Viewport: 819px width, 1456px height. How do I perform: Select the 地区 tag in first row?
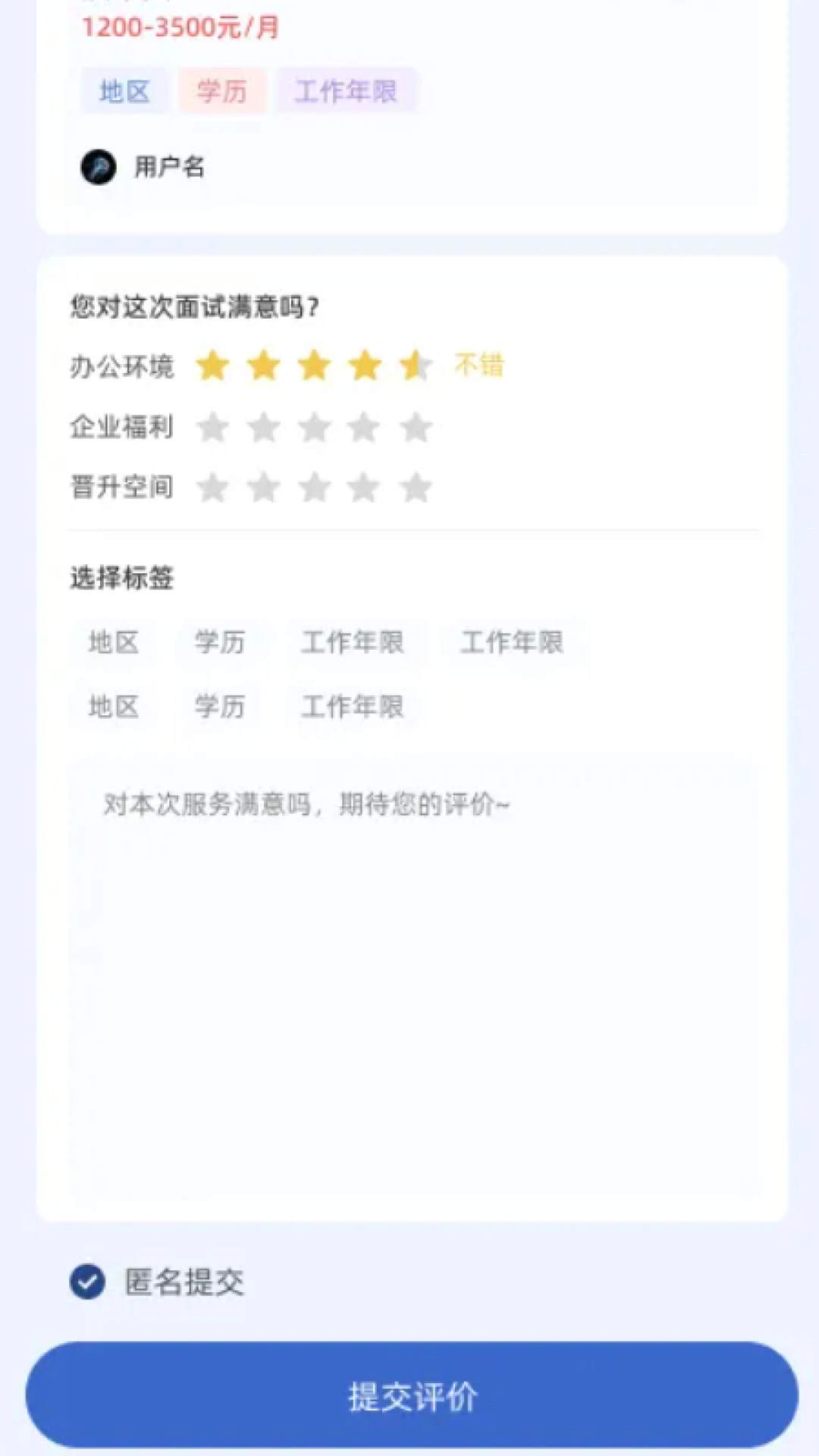pos(115,643)
